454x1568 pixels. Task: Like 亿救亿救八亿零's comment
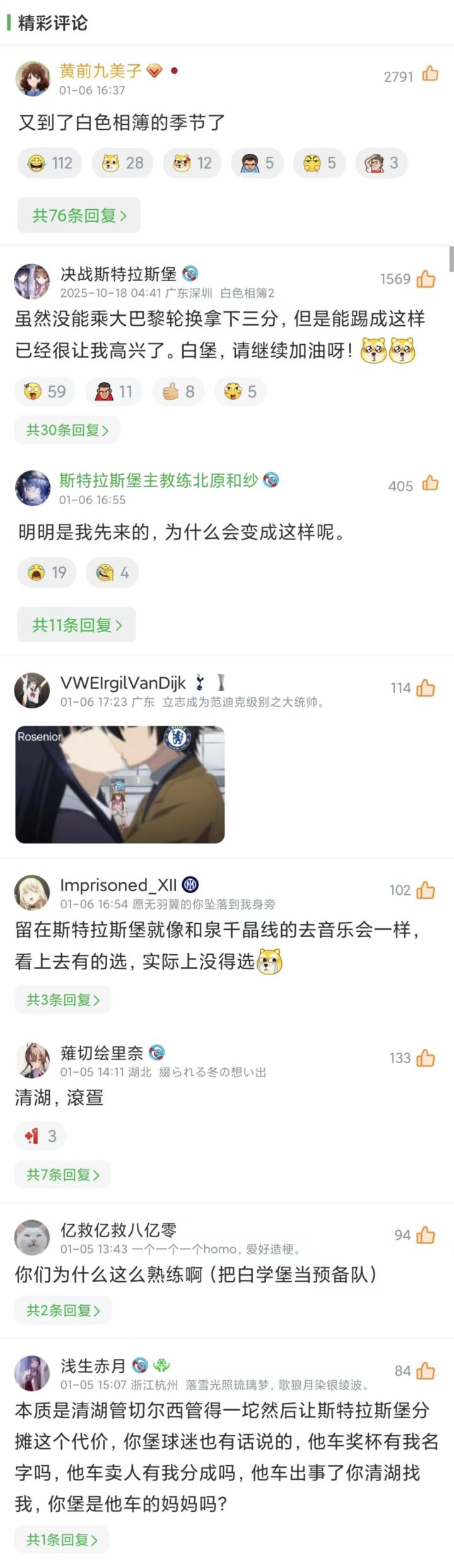[x=426, y=1235]
